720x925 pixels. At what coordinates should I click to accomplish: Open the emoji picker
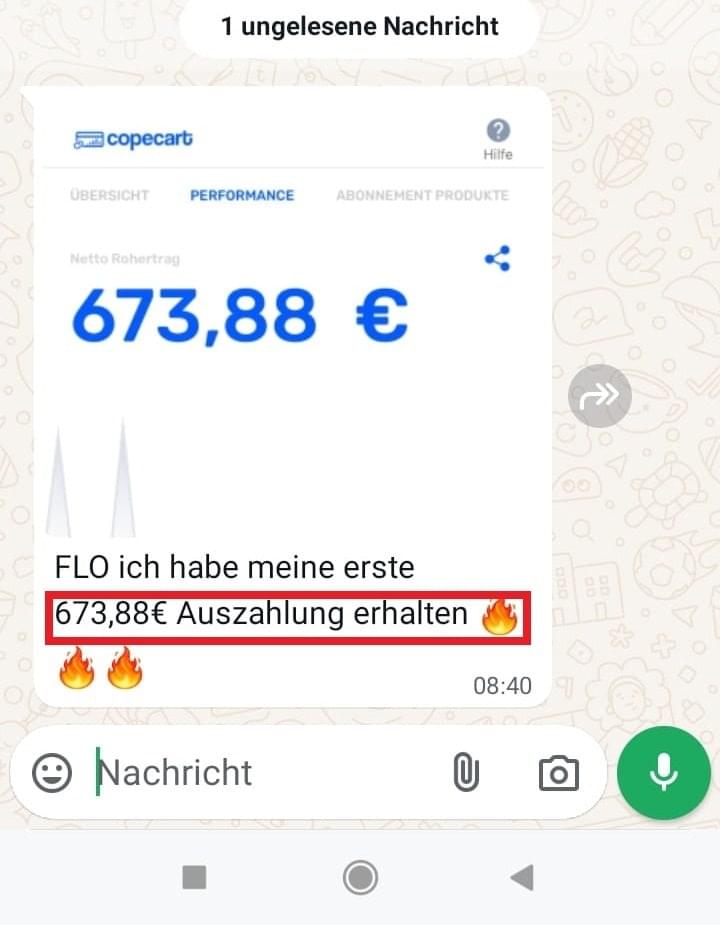coord(52,773)
